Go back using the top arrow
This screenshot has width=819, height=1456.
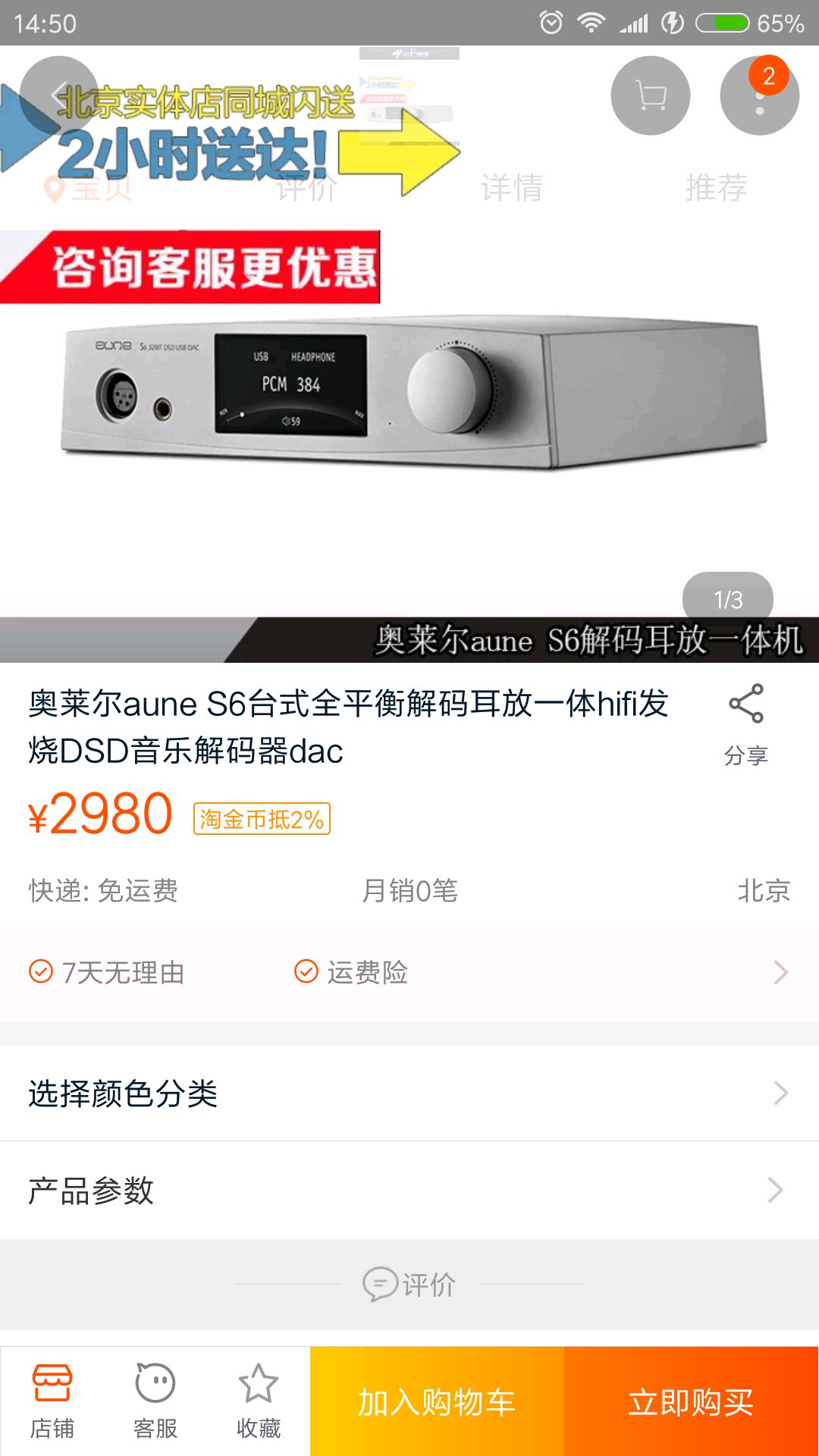(58, 96)
